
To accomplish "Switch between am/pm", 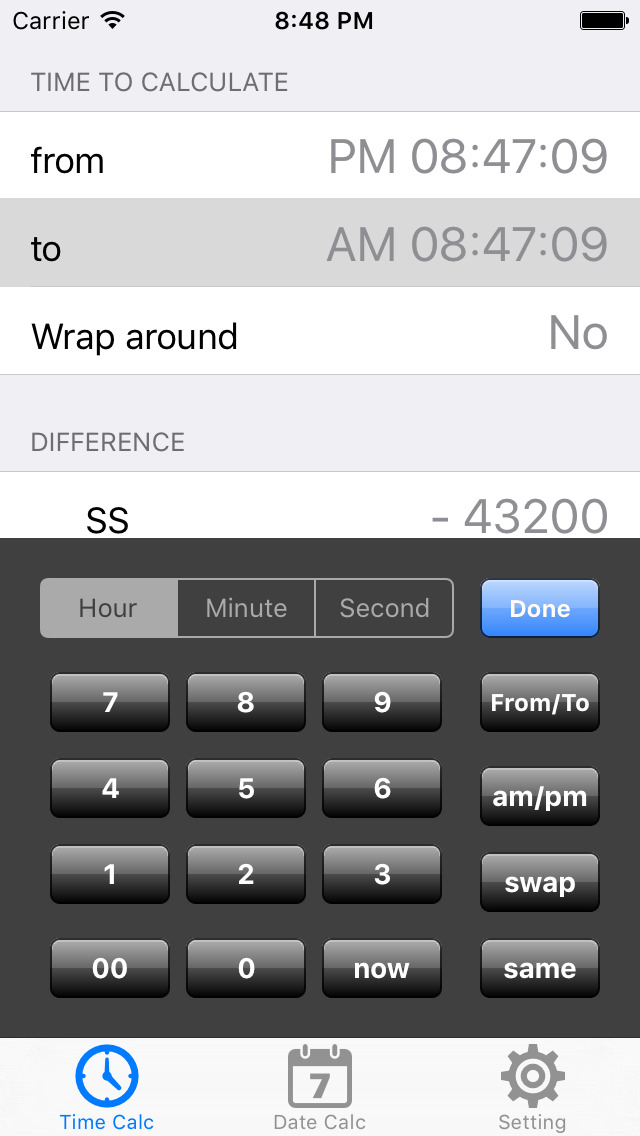I will point(540,797).
